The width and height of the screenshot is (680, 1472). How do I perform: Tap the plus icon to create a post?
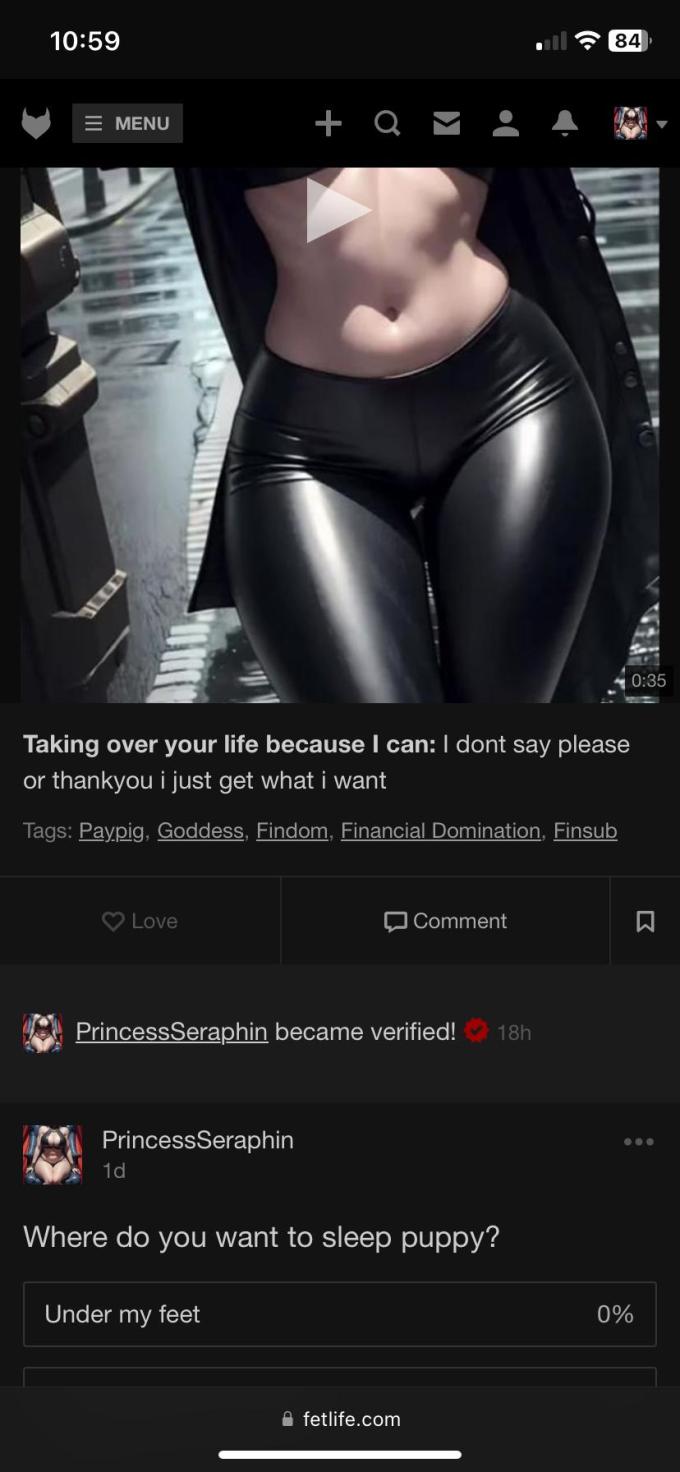pyautogui.click(x=328, y=123)
